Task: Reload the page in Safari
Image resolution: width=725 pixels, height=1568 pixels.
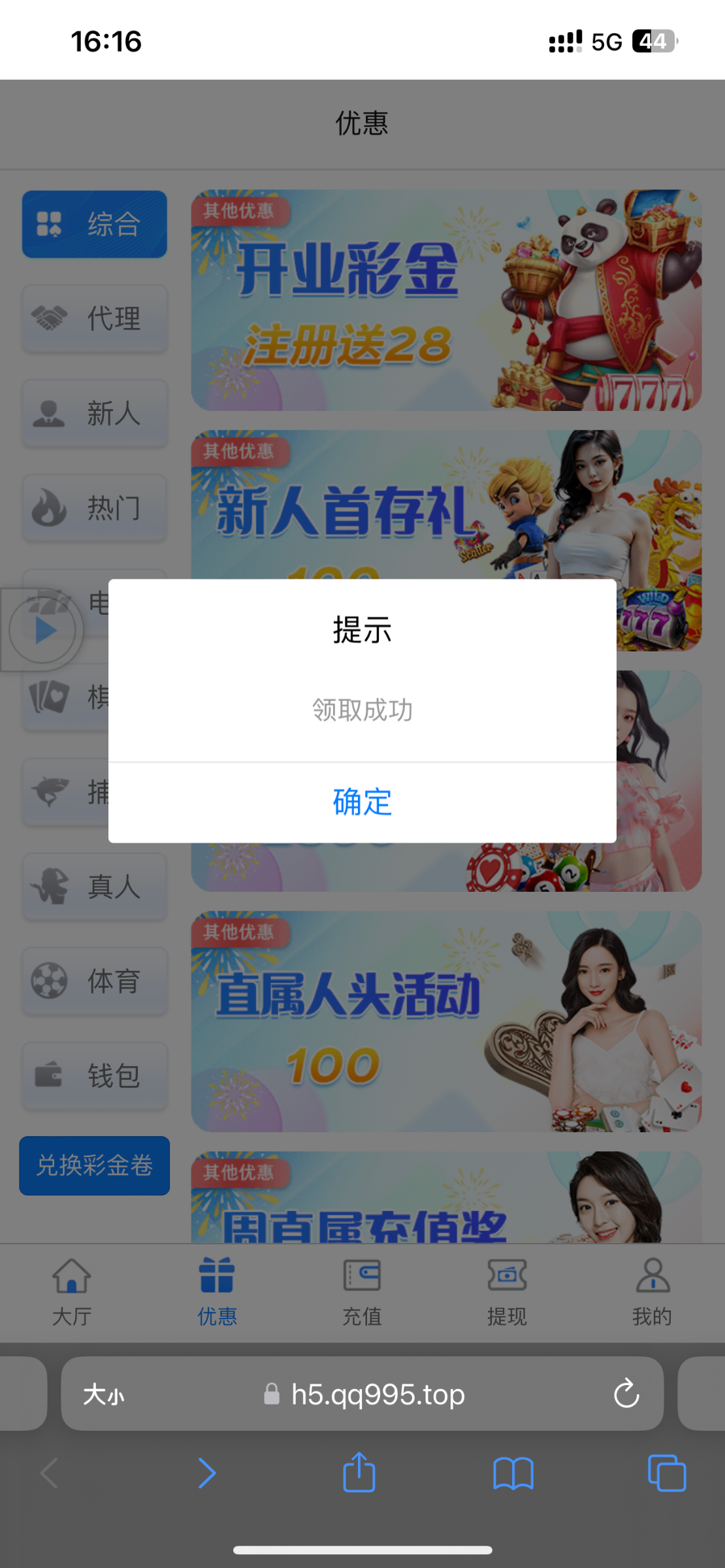Action: [x=626, y=1394]
